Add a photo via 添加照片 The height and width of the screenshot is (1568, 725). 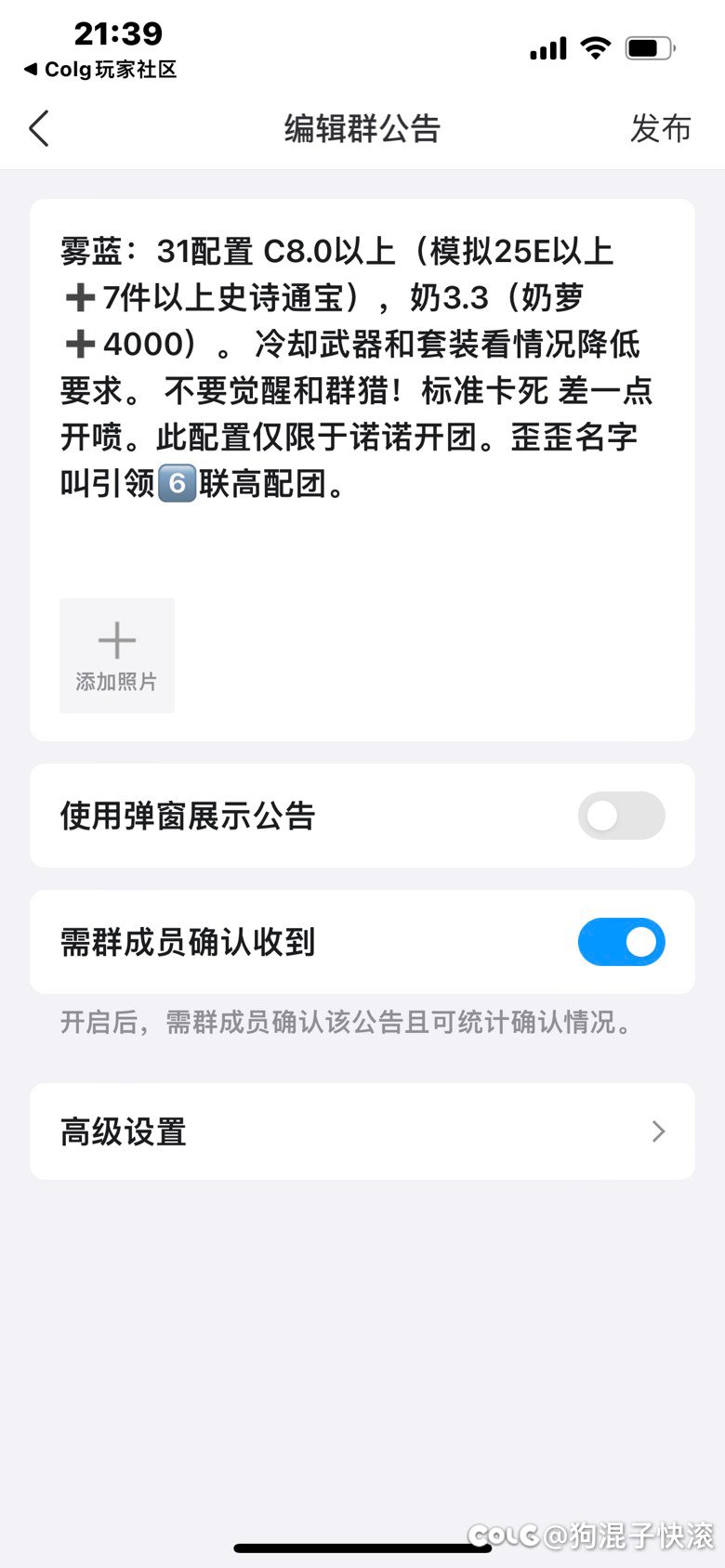tap(117, 656)
